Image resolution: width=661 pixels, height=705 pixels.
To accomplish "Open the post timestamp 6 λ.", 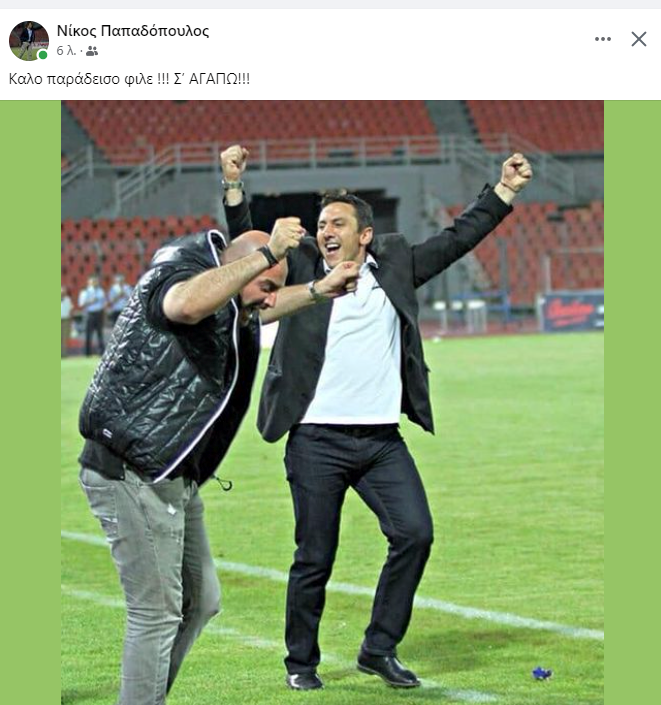I will (66, 50).
